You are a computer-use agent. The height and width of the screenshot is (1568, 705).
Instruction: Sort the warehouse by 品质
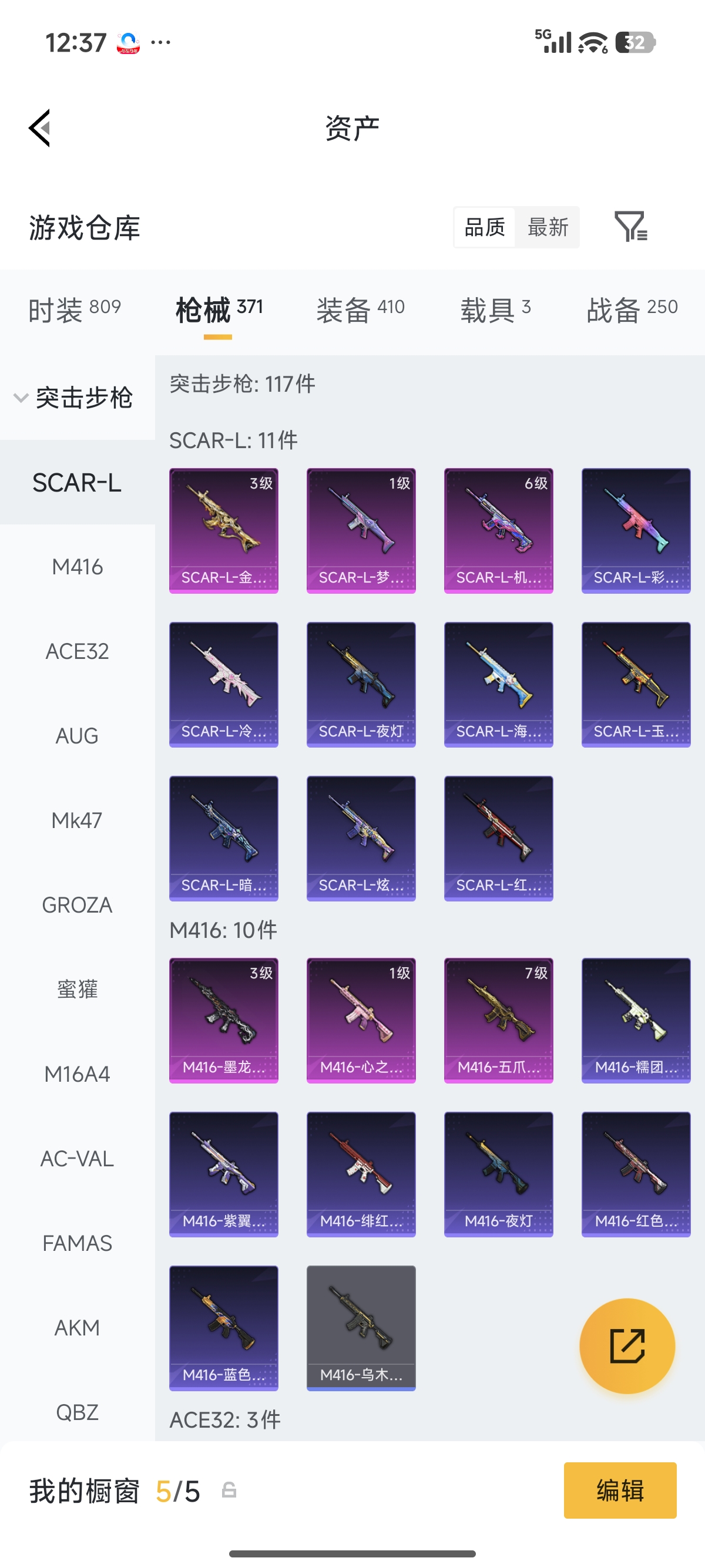click(x=485, y=227)
